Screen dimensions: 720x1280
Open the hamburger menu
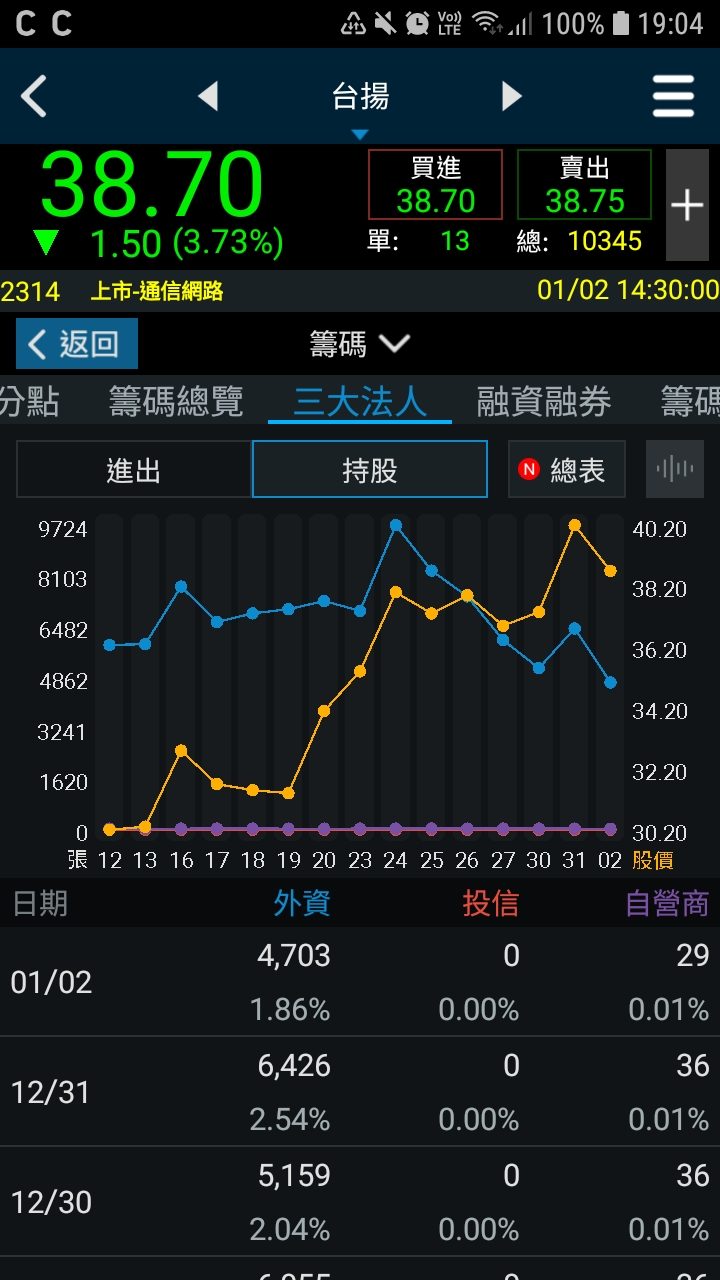coord(673,97)
